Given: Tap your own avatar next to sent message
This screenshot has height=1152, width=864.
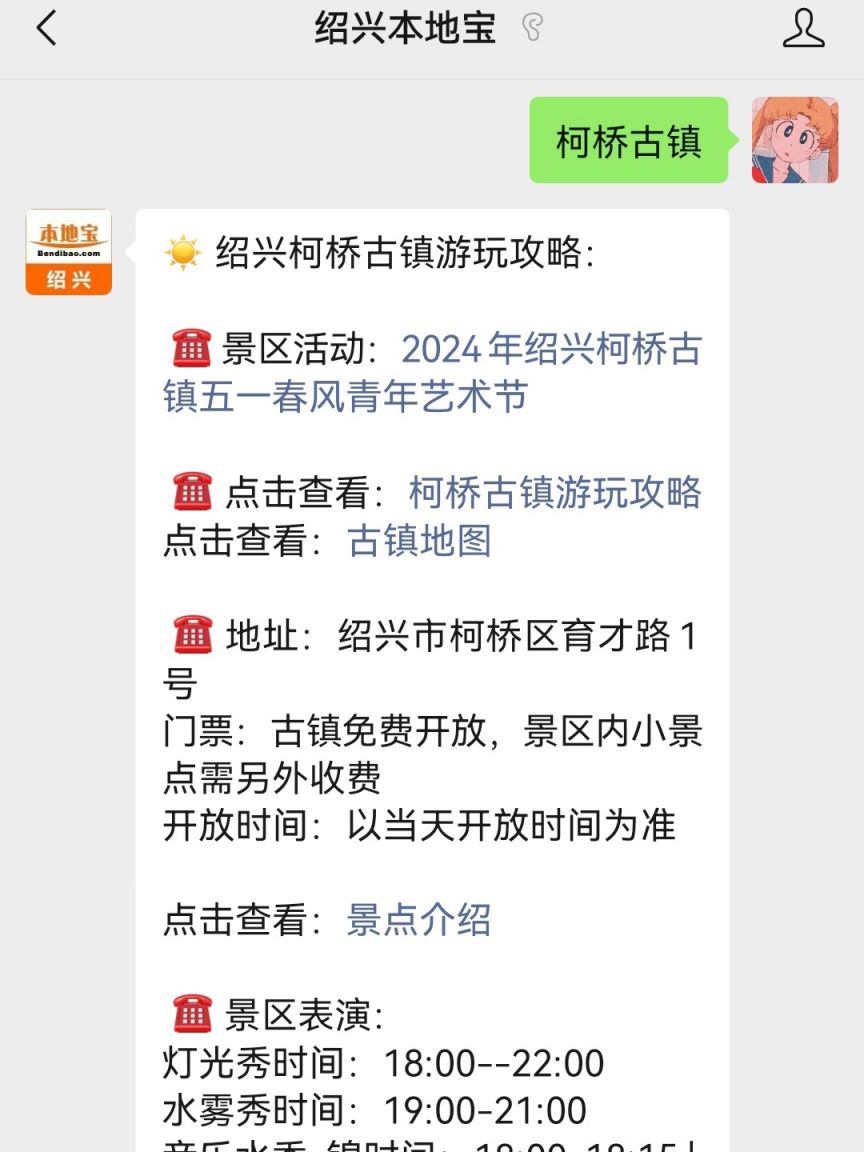Looking at the screenshot, I should click(794, 141).
